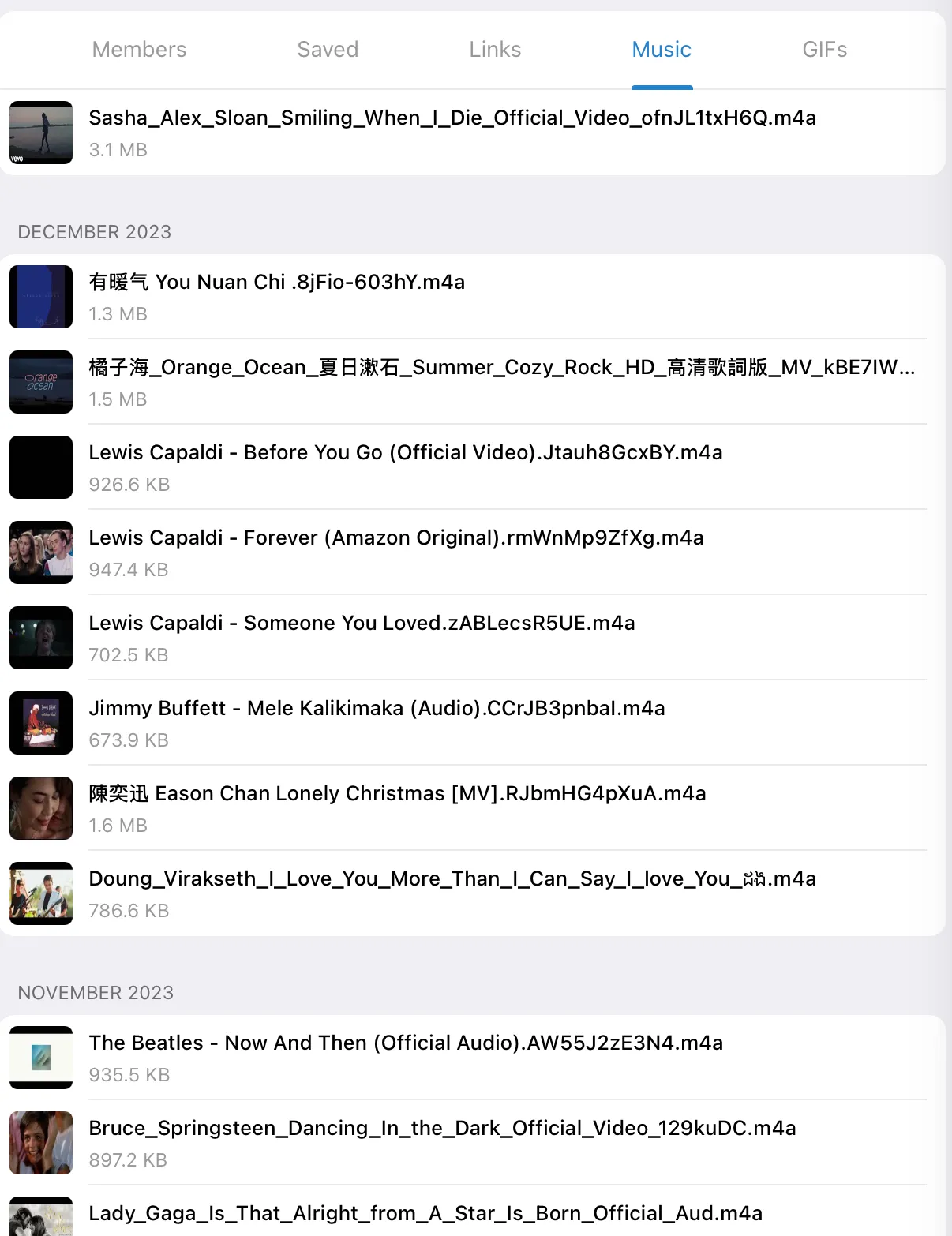Screen dimensions: 952x1236
Task: Click the Sasha Alex Sloan video thumbnail
Action: tap(40, 133)
